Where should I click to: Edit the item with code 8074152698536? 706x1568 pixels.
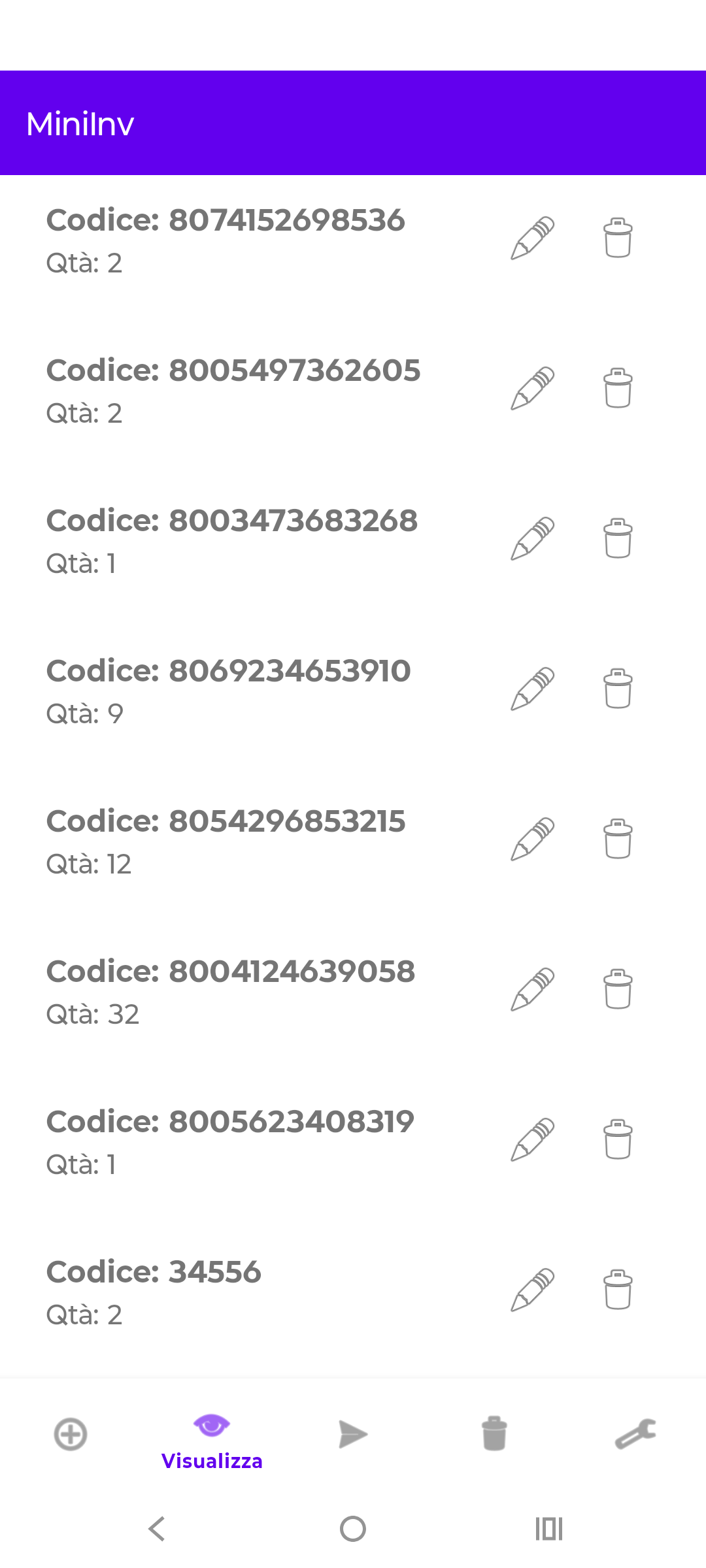[533, 238]
